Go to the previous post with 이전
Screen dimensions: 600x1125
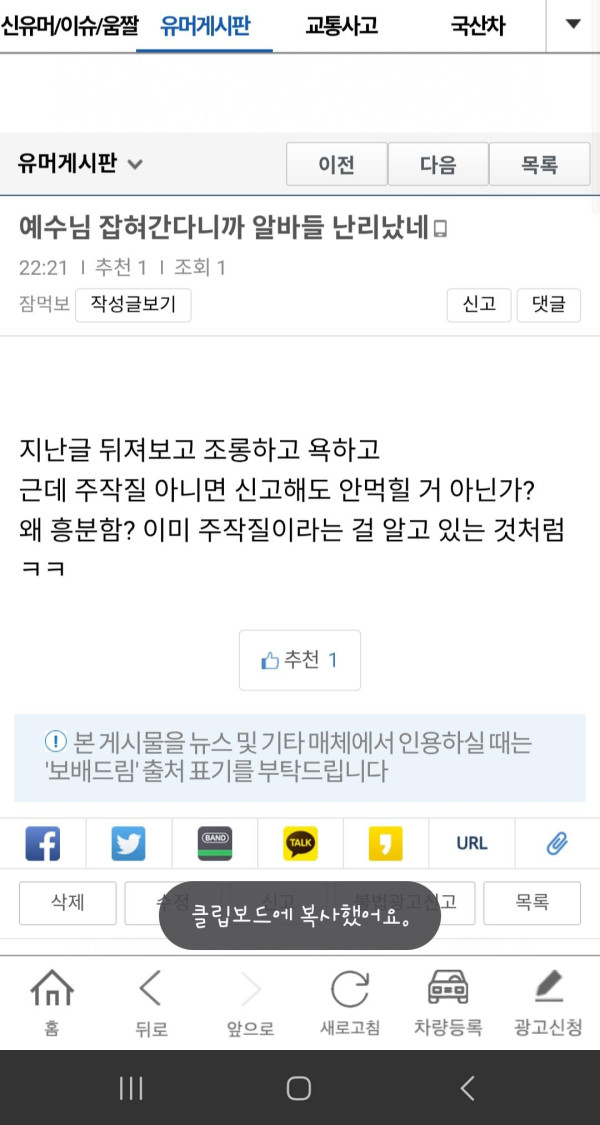pos(337,165)
